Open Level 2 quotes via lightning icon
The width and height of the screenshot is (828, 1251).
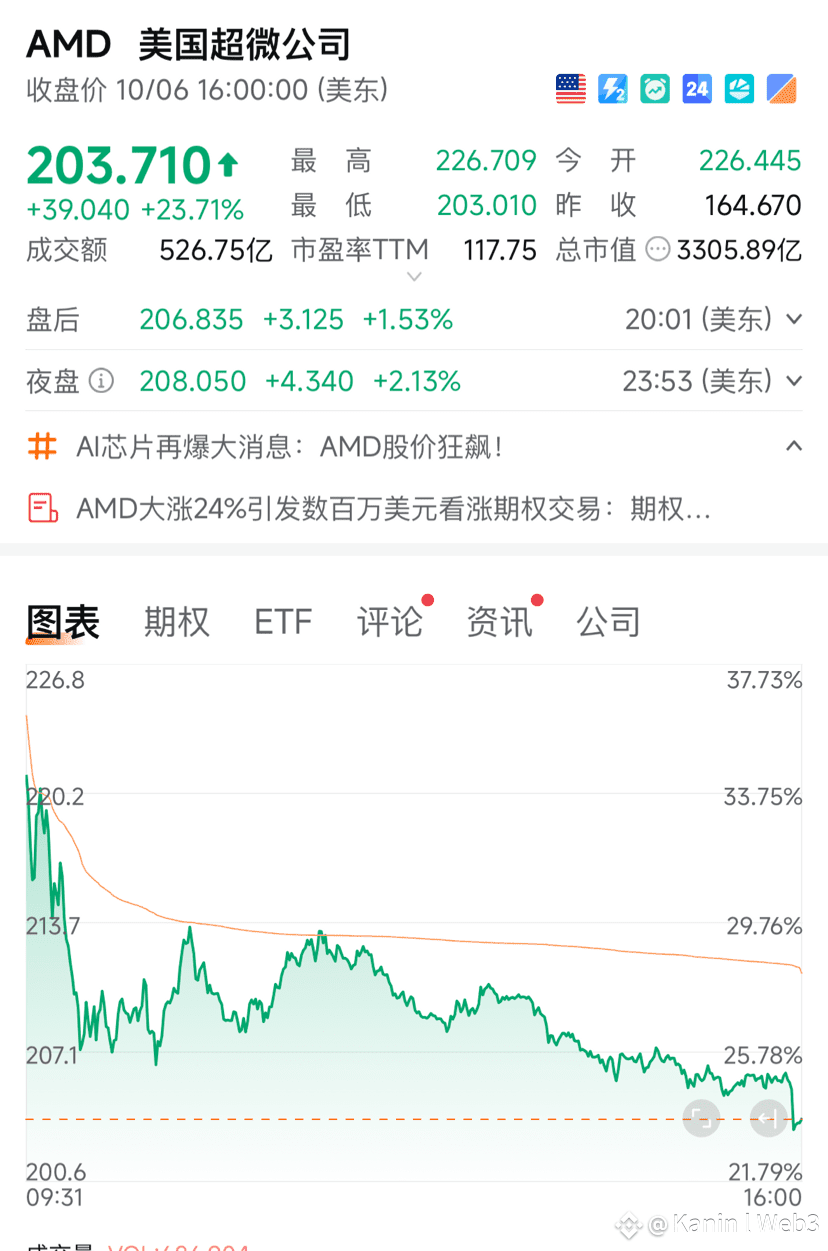click(612, 89)
